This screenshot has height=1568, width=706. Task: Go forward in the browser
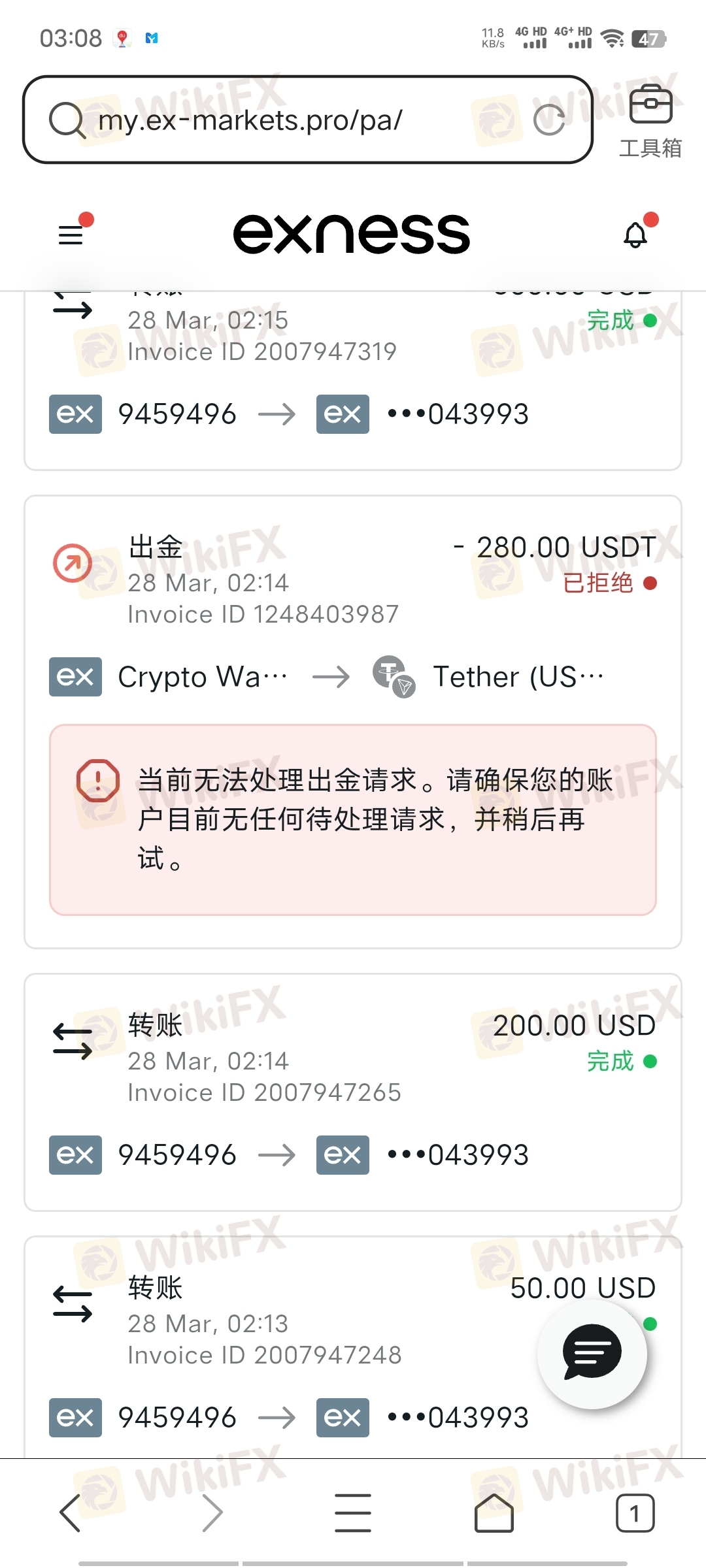tap(212, 1512)
